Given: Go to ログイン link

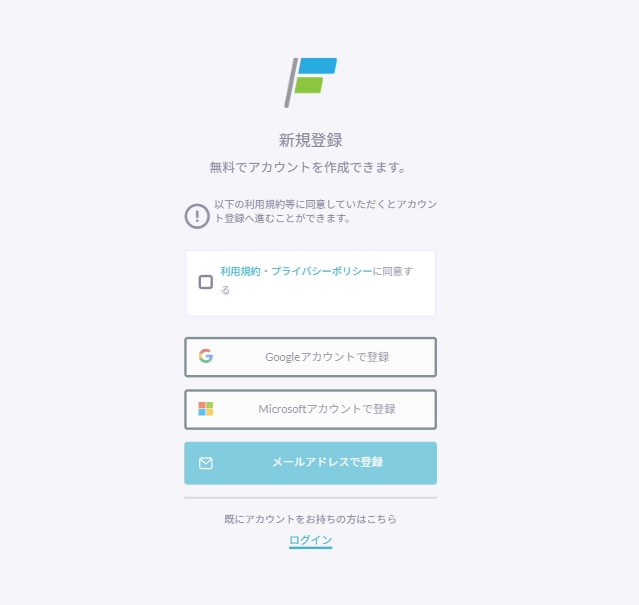Looking at the screenshot, I should (310, 540).
